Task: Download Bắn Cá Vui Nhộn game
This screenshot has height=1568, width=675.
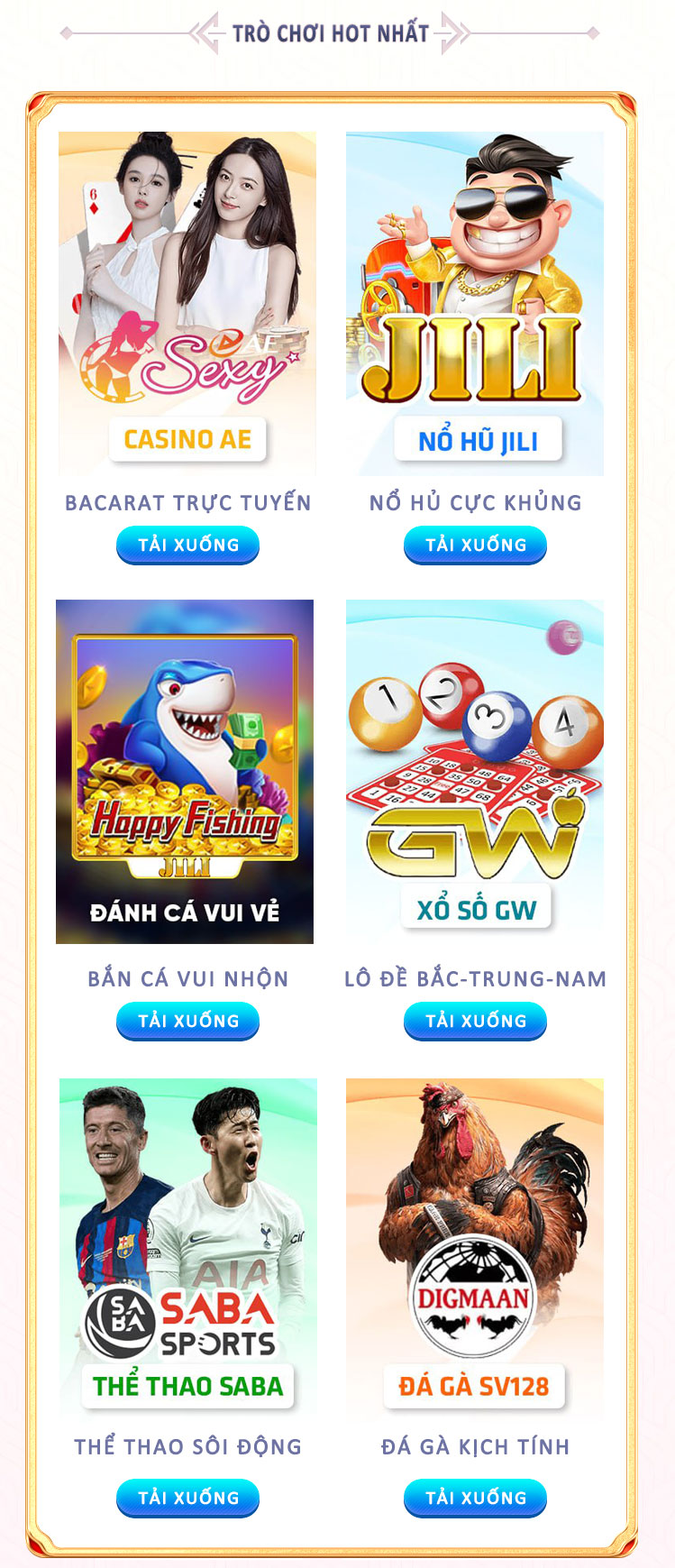Action: point(187,1021)
